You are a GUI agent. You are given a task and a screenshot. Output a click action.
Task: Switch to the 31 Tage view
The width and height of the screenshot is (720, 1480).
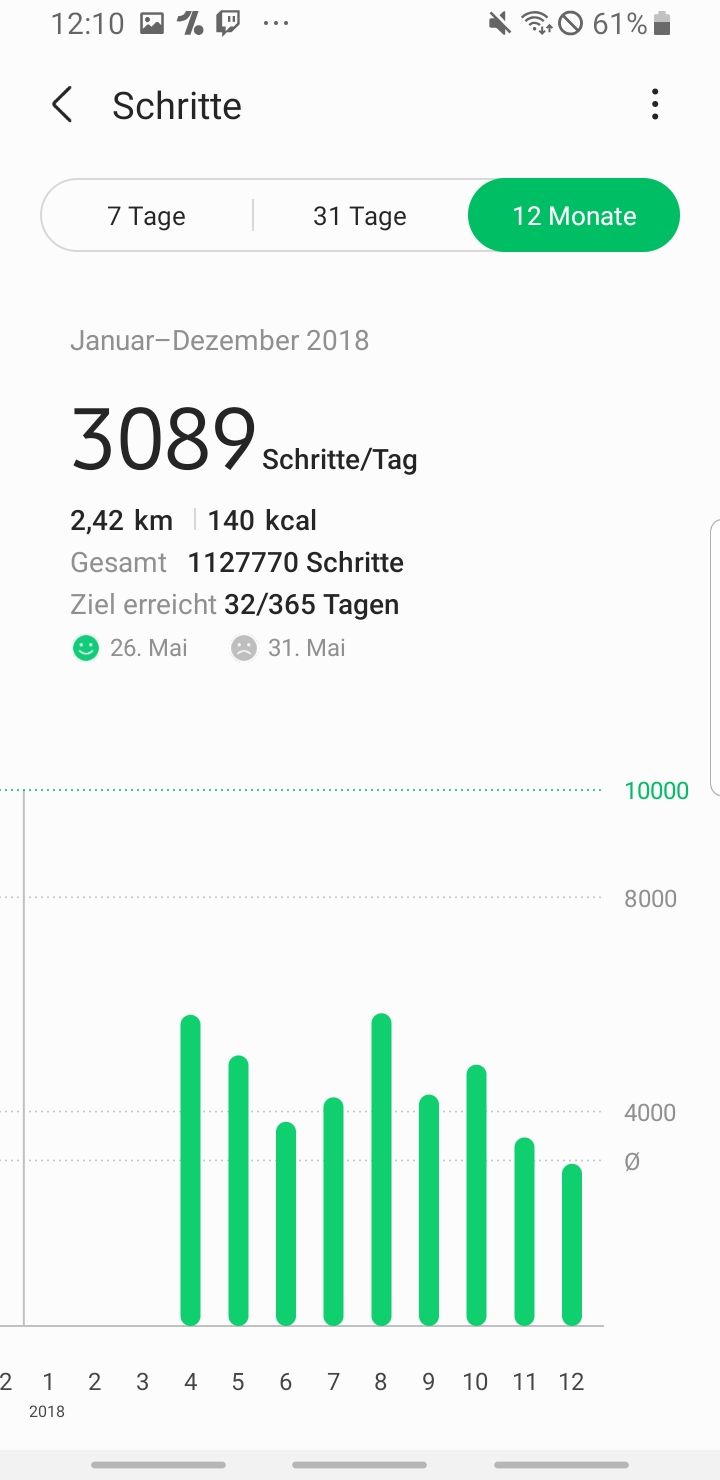tap(360, 216)
